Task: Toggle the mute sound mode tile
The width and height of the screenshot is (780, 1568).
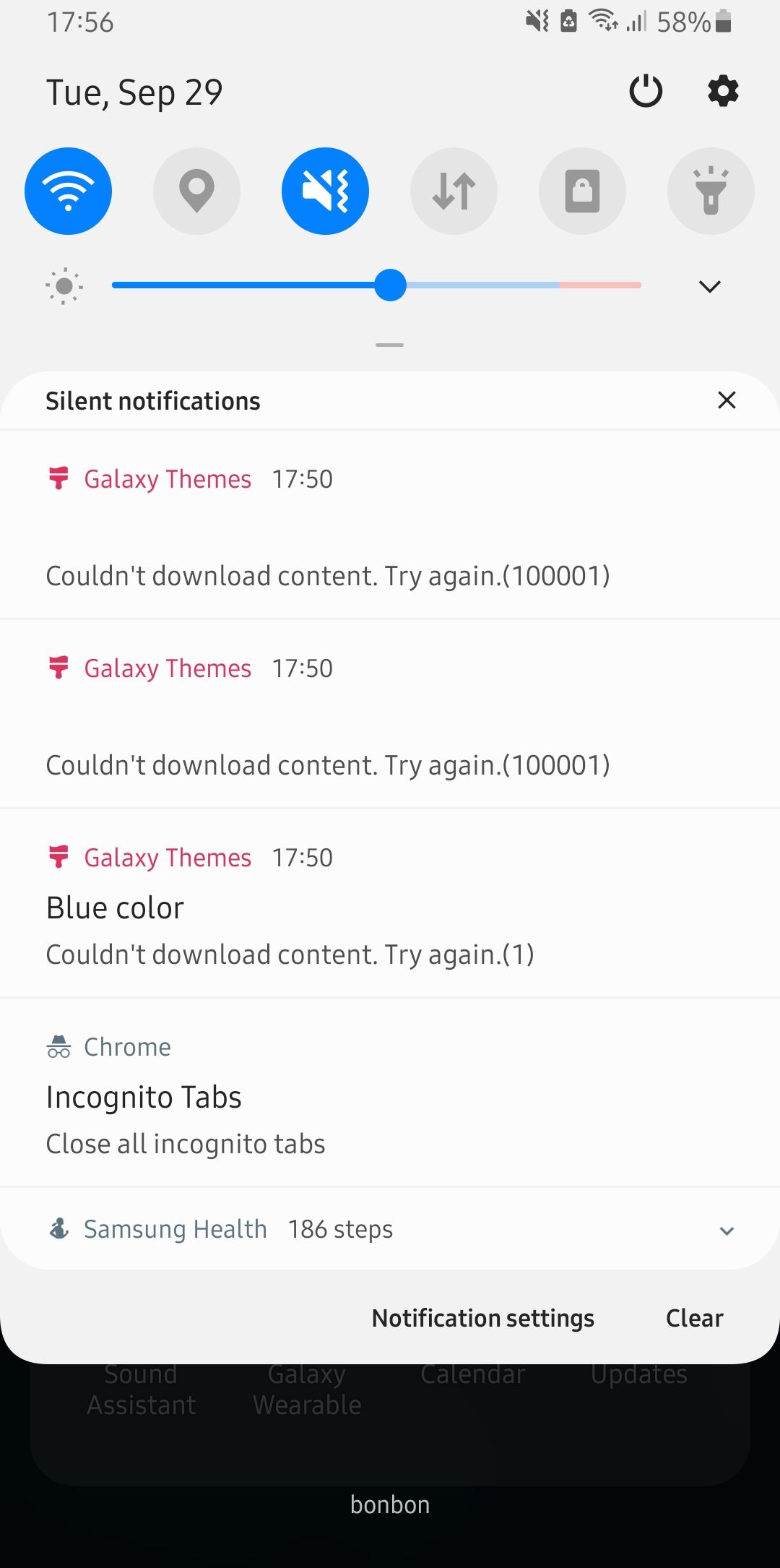Action: point(325,191)
